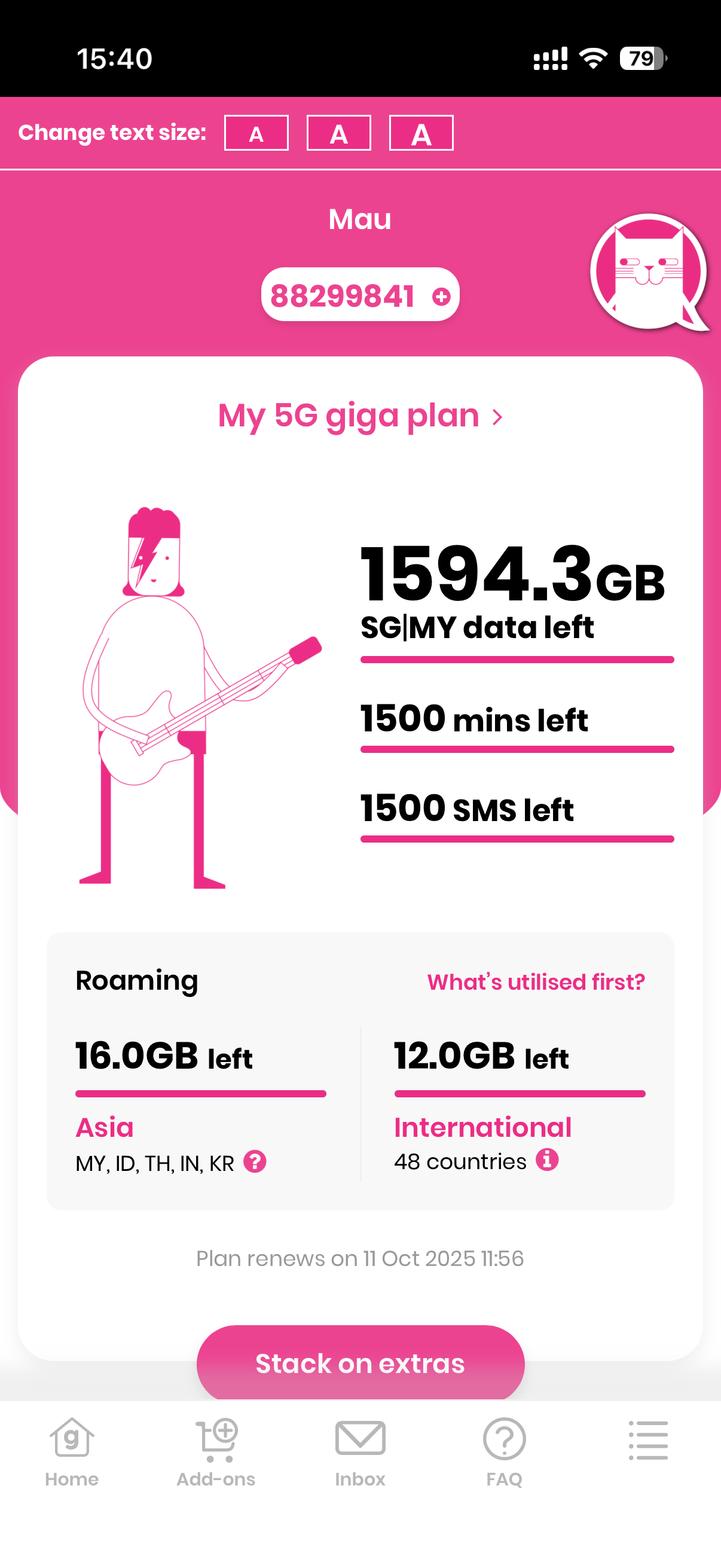Image resolution: width=721 pixels, height=1568 pixels.
Task: Open the cat chat assistant
Action: pyautogui.click(x=648, y=272)
